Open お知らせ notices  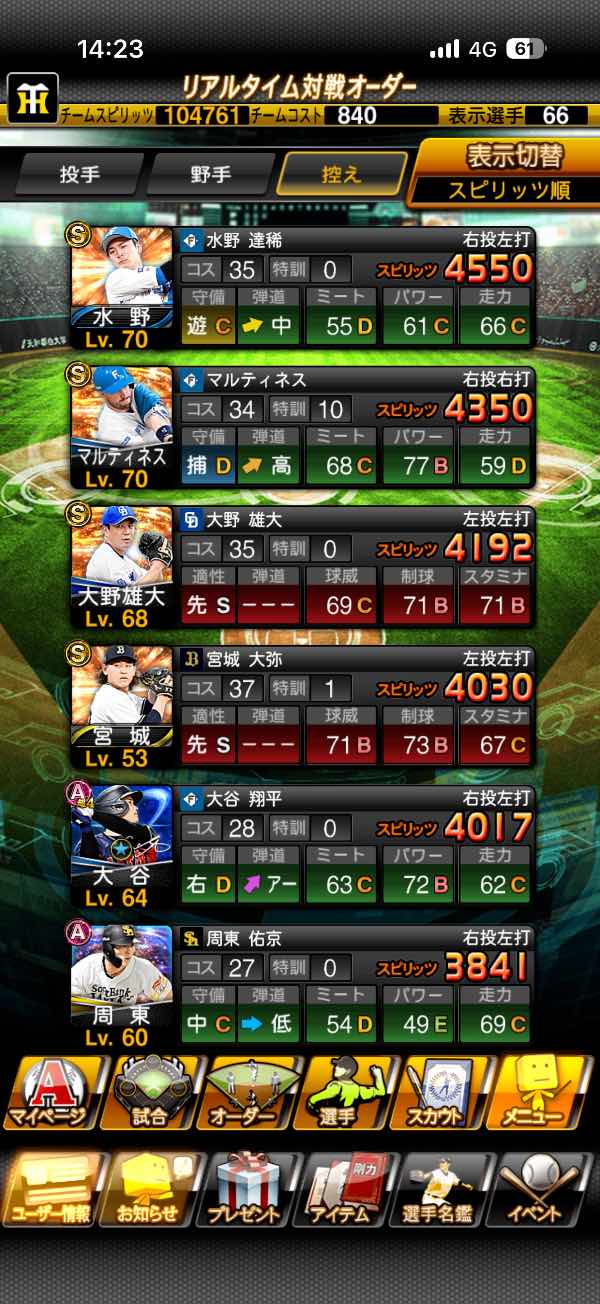coord(150,1189)
